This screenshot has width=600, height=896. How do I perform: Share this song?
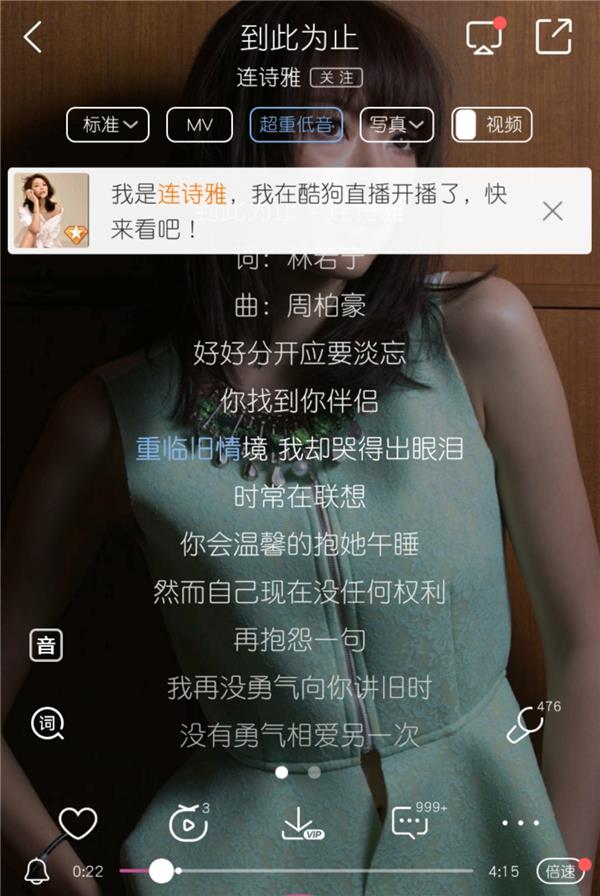[553, 37]
